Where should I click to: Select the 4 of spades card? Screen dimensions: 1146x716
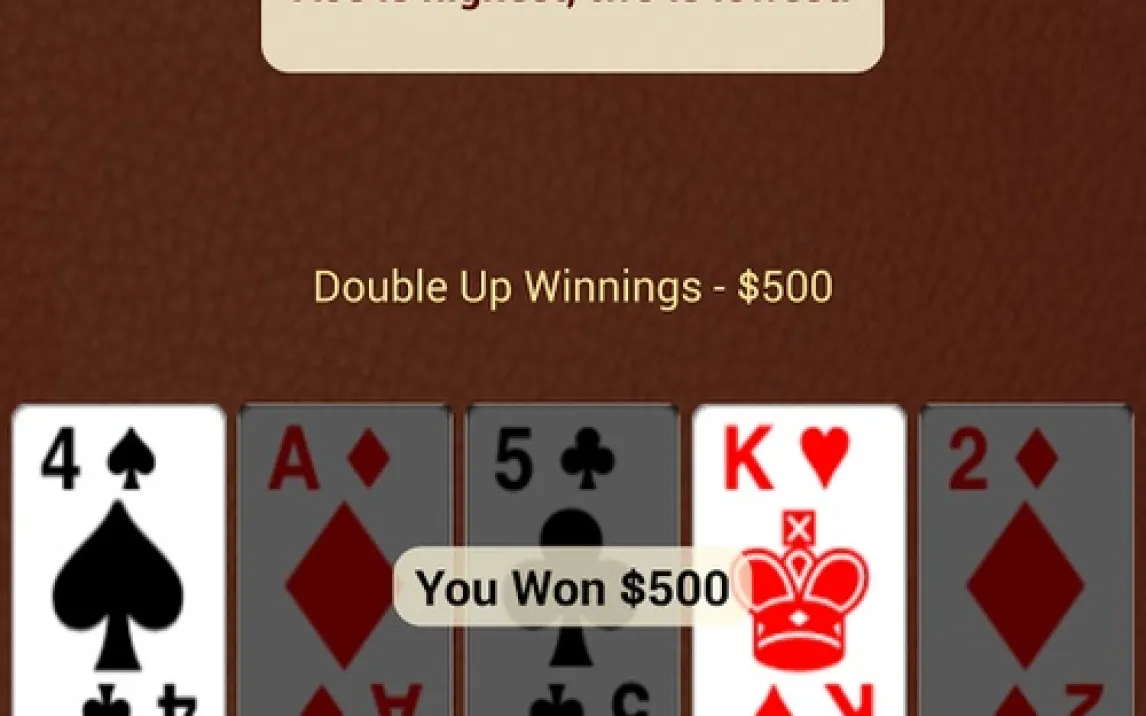119,560
